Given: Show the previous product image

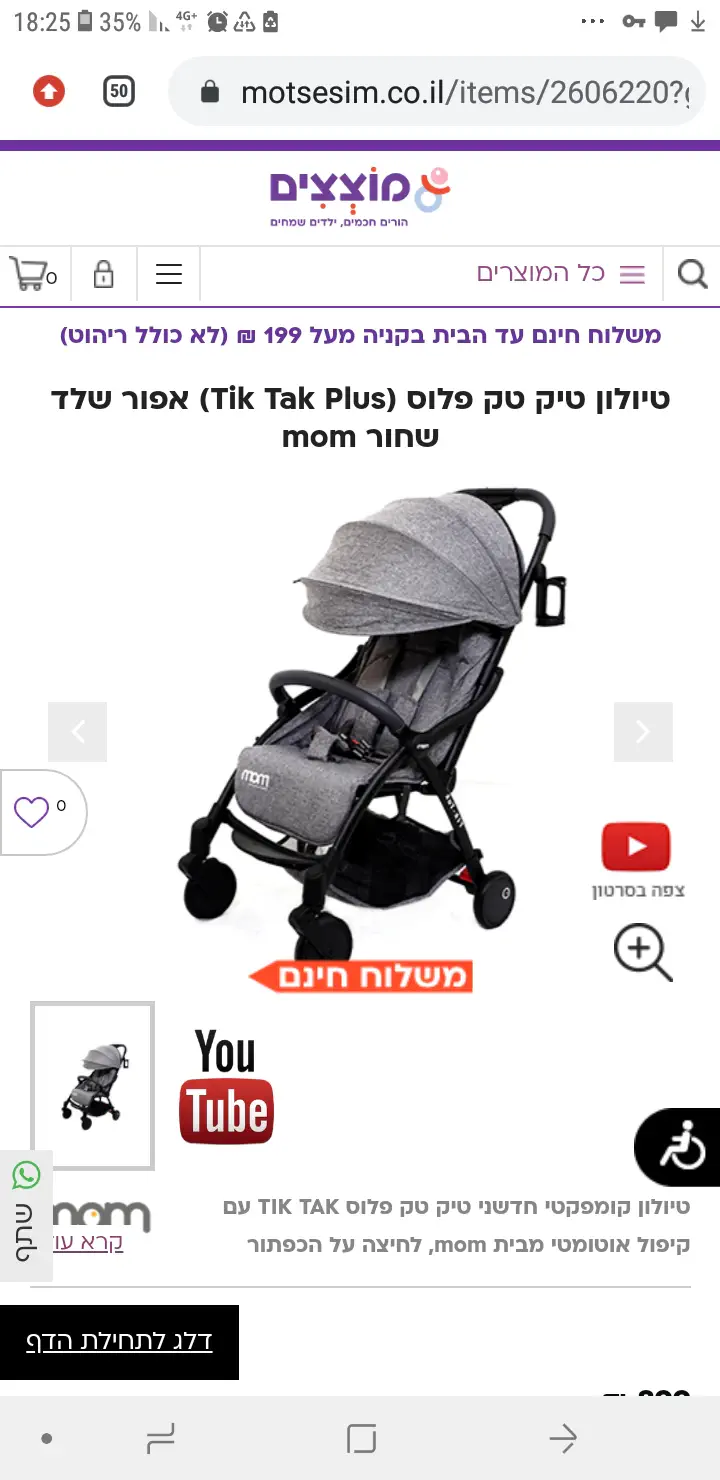Looking at the screenshot, I should click(77, 732).
